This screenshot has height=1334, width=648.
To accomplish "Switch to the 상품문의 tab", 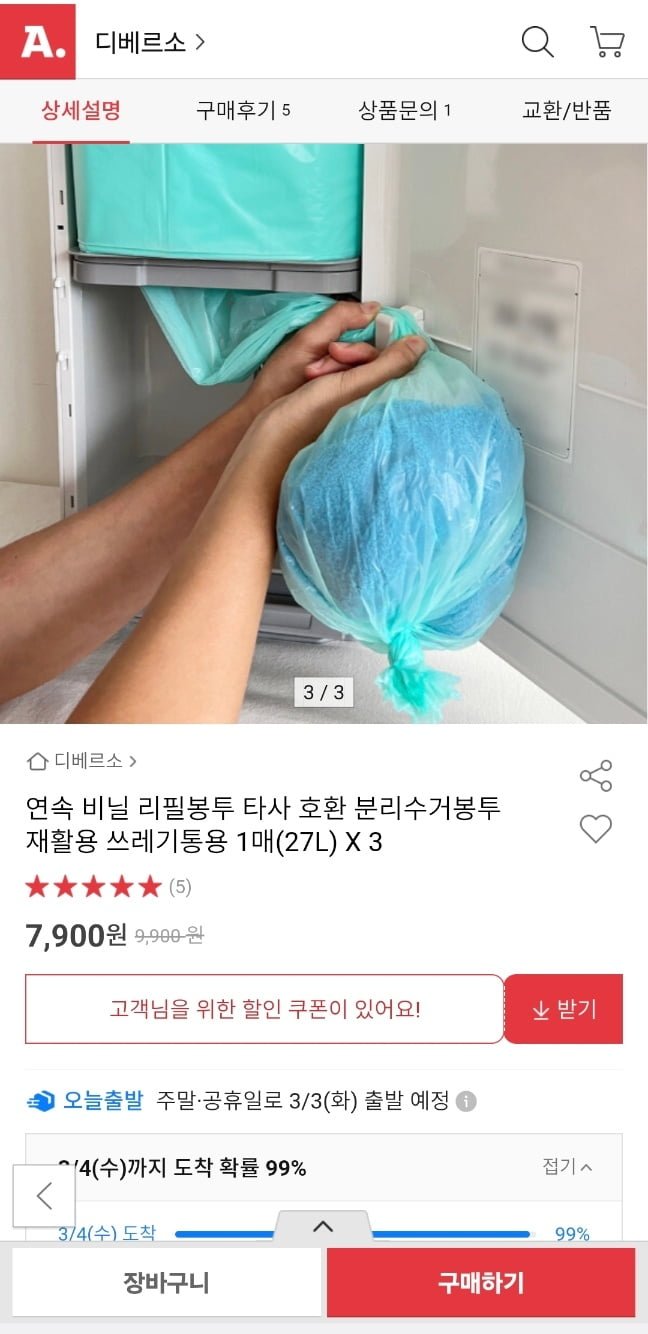I will point(404,110).
